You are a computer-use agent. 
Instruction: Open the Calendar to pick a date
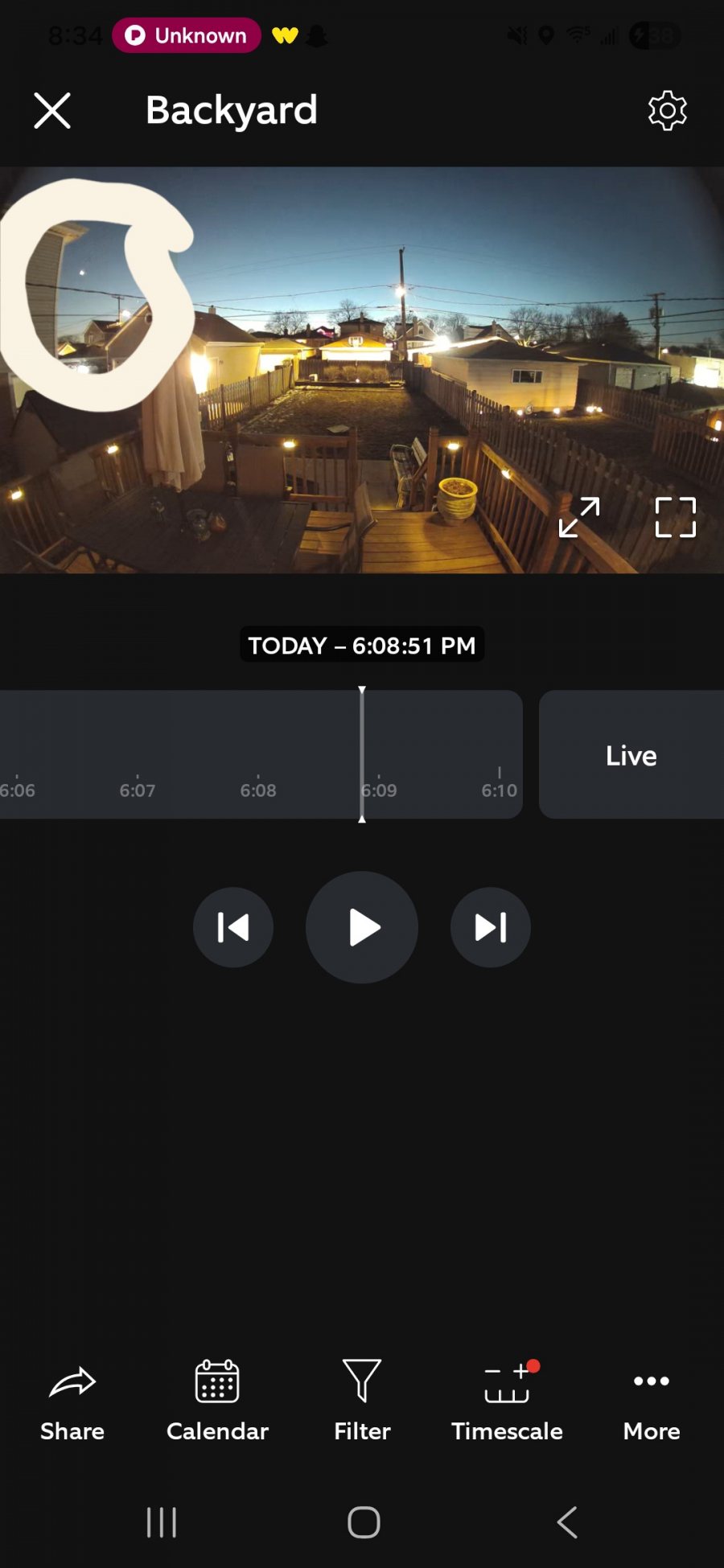tap(217, 1399)
